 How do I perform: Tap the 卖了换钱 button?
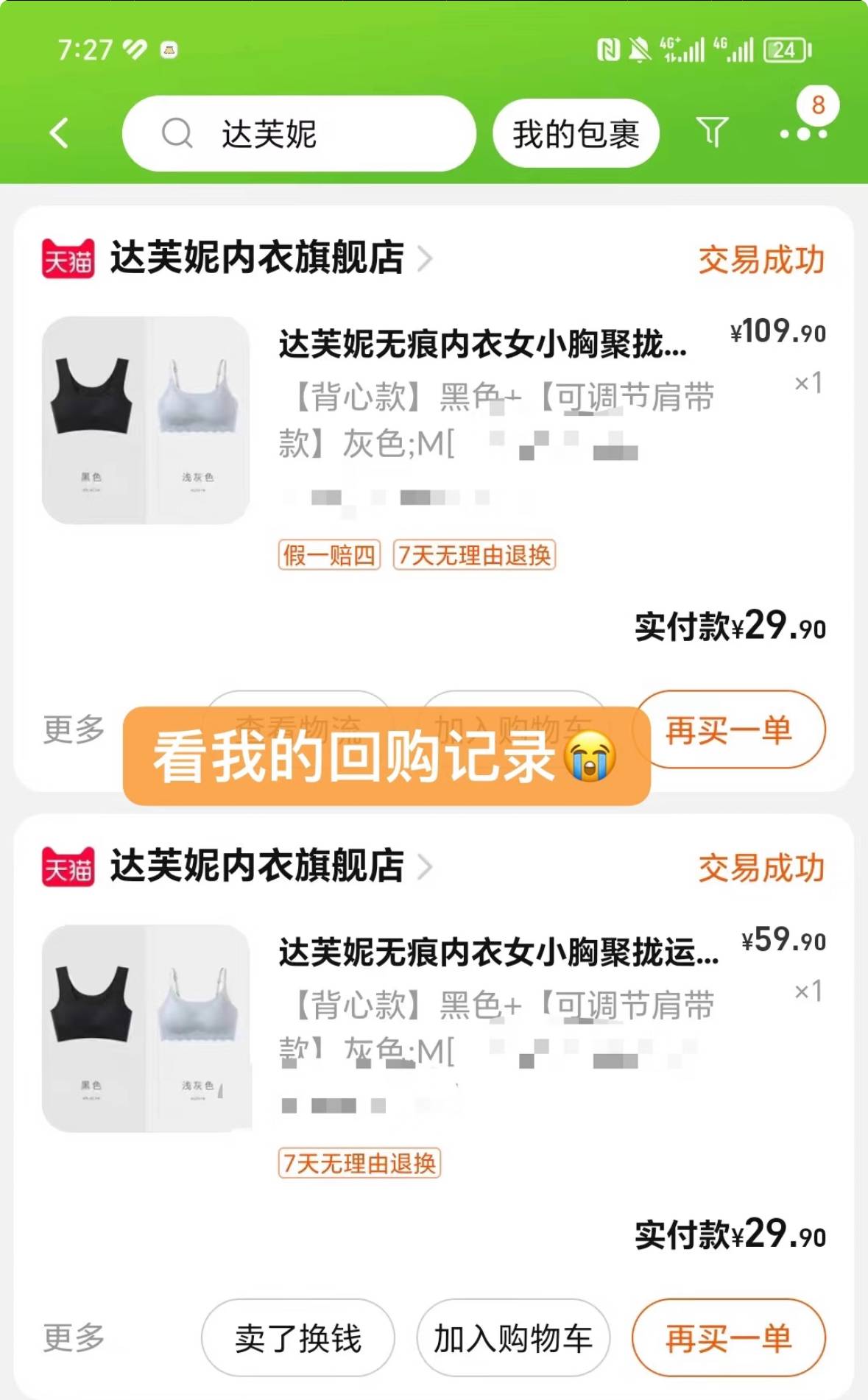point(297,1337)
